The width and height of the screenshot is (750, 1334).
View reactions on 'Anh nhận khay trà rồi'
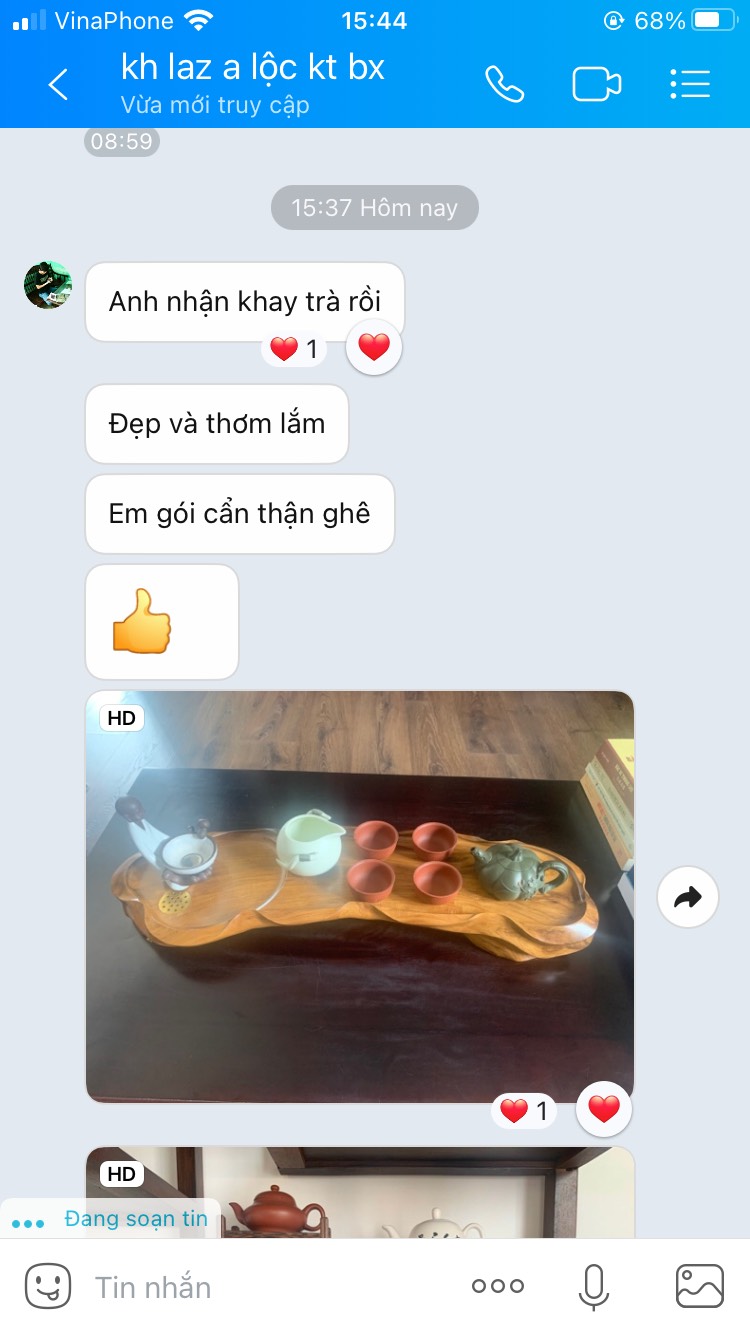tap(295, 349)
